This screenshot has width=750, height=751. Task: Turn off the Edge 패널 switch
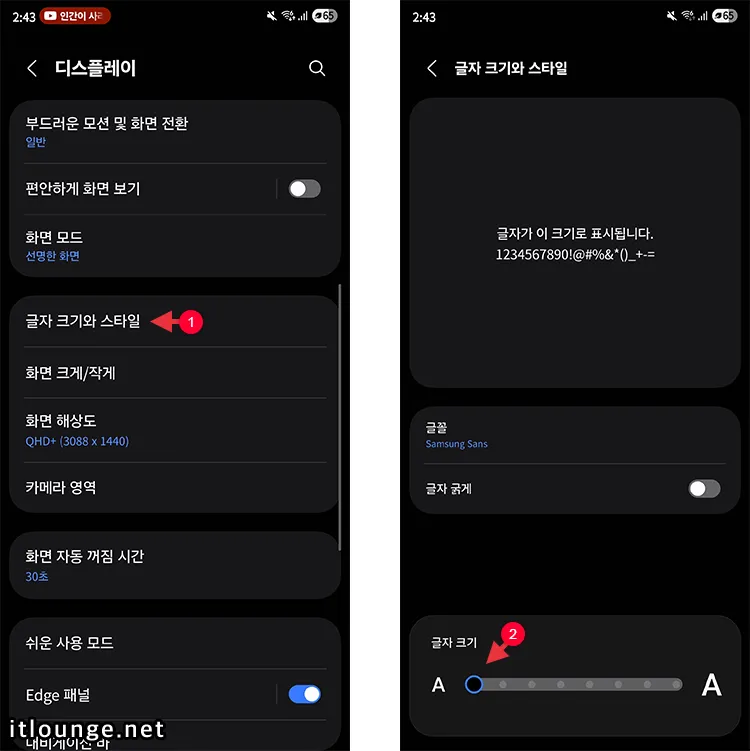coord(304,694)
